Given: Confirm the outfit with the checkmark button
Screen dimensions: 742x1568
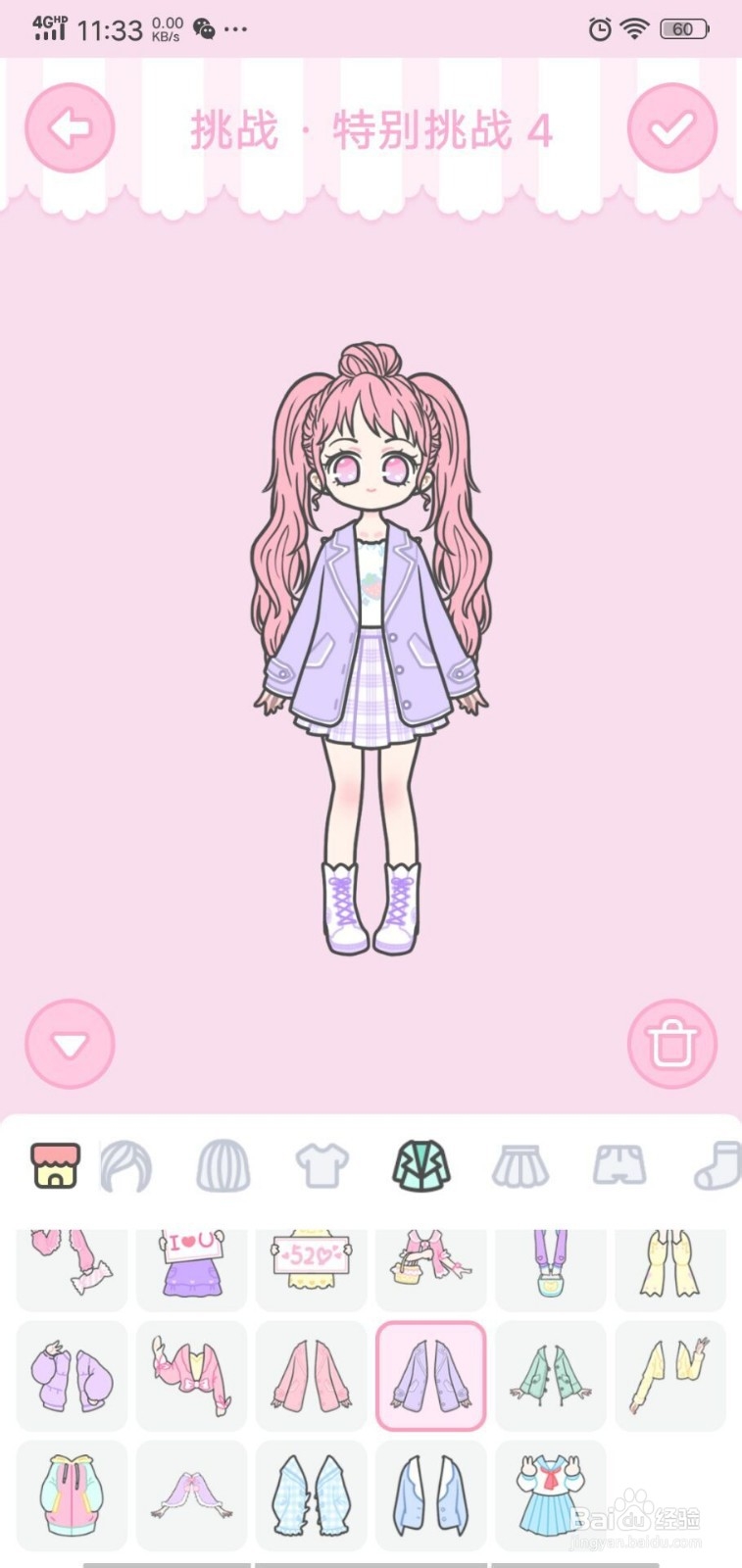Looking at the screenshot, I should coord(672,127).
